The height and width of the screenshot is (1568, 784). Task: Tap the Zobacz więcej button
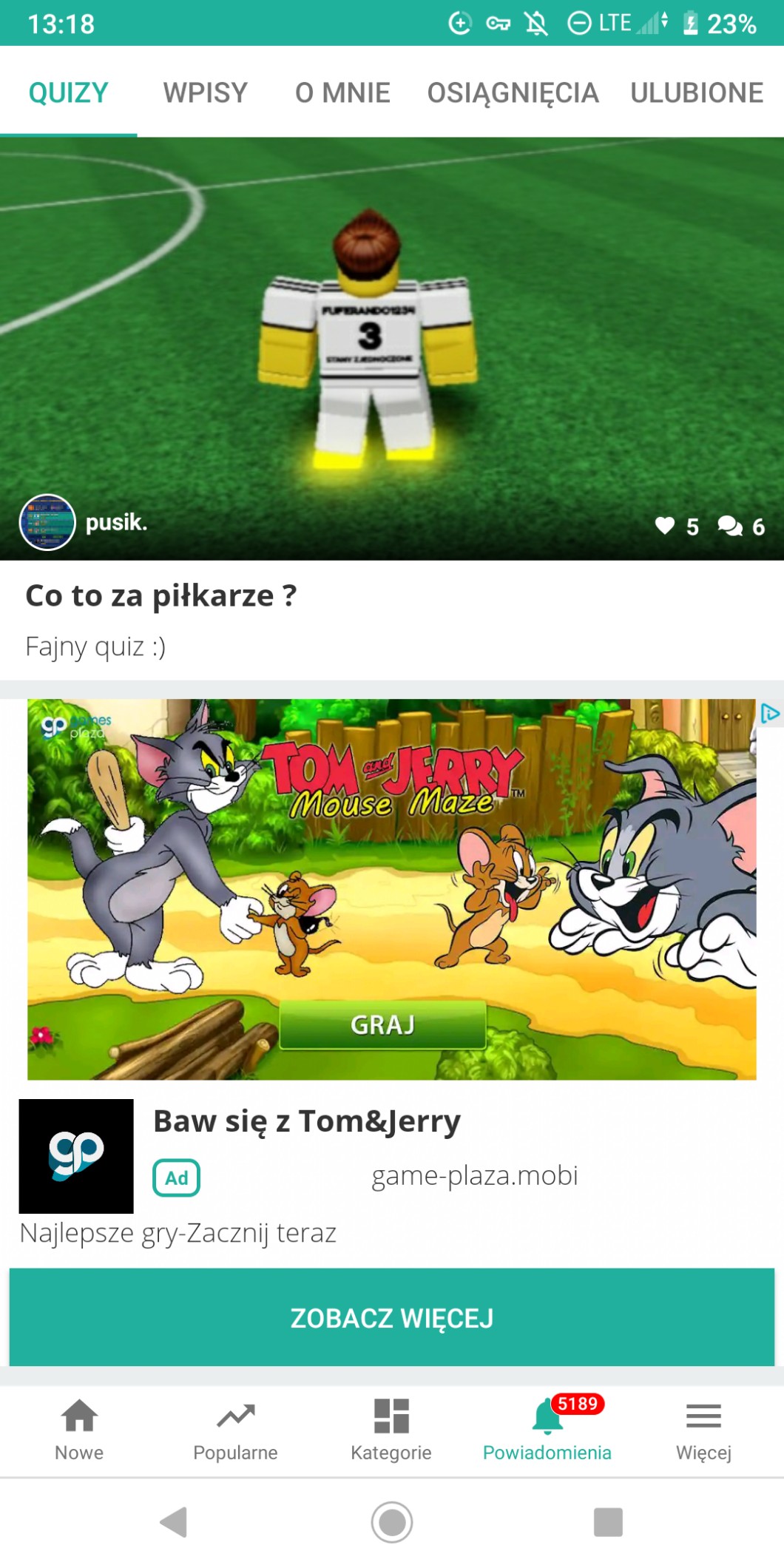[x=392, y=1317]
